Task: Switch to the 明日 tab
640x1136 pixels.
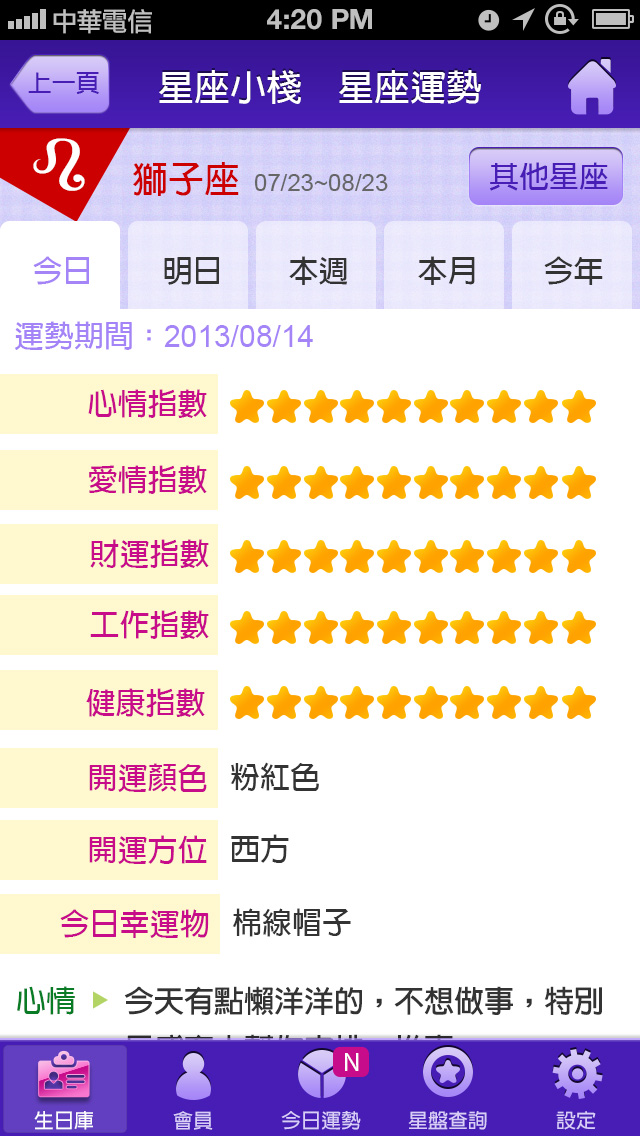Action: point(190,270)
